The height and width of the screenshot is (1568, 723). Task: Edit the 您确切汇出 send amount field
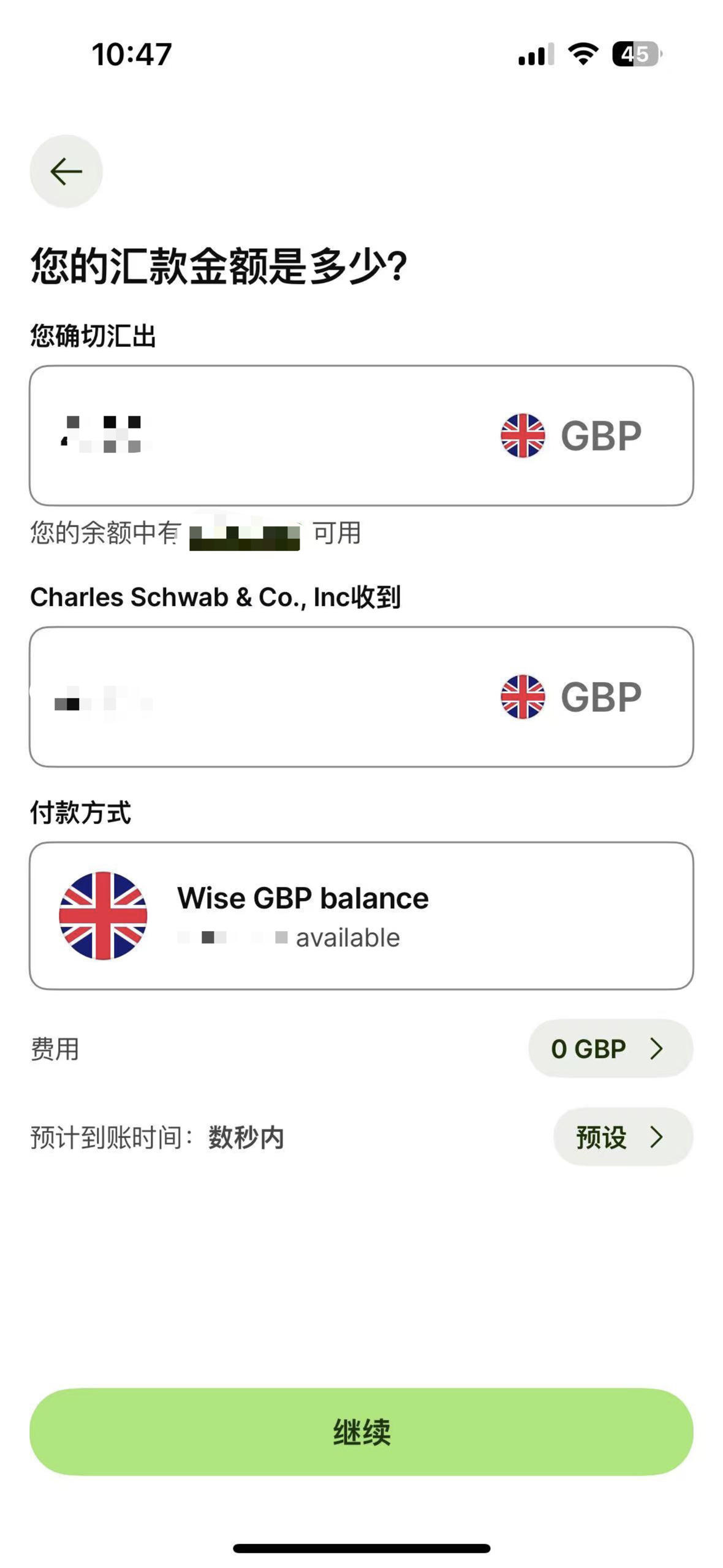click(x=257, y=435)
